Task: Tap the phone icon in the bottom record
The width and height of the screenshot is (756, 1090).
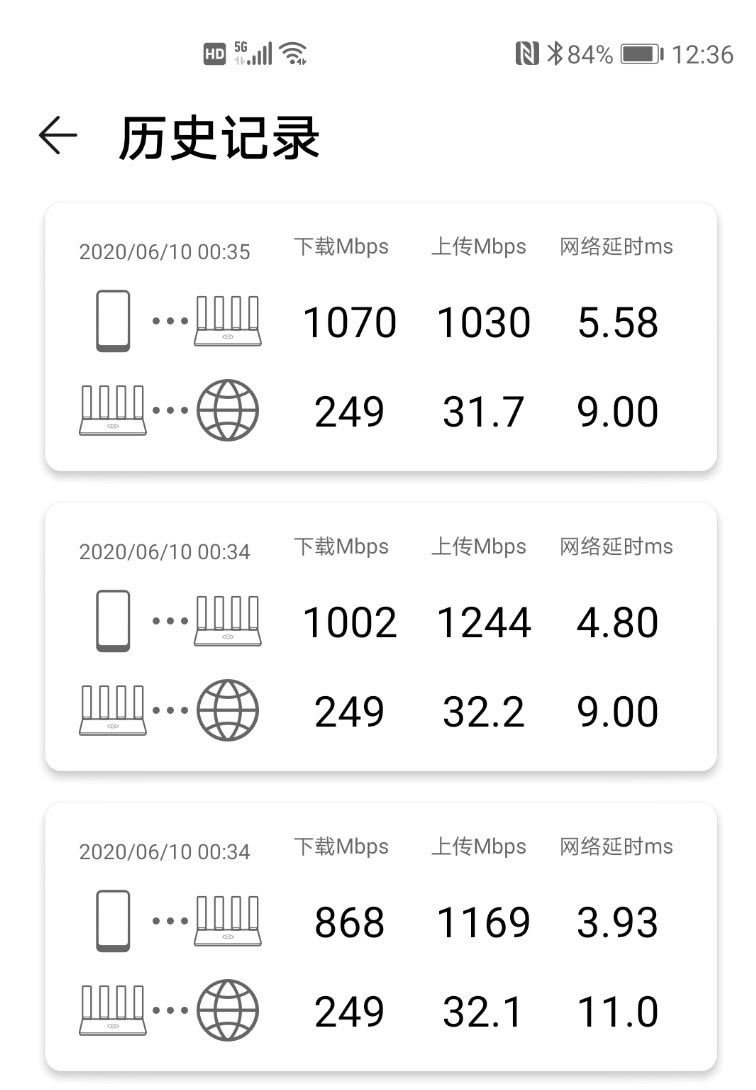Action: pyautogui.click(x=113, y=918)
